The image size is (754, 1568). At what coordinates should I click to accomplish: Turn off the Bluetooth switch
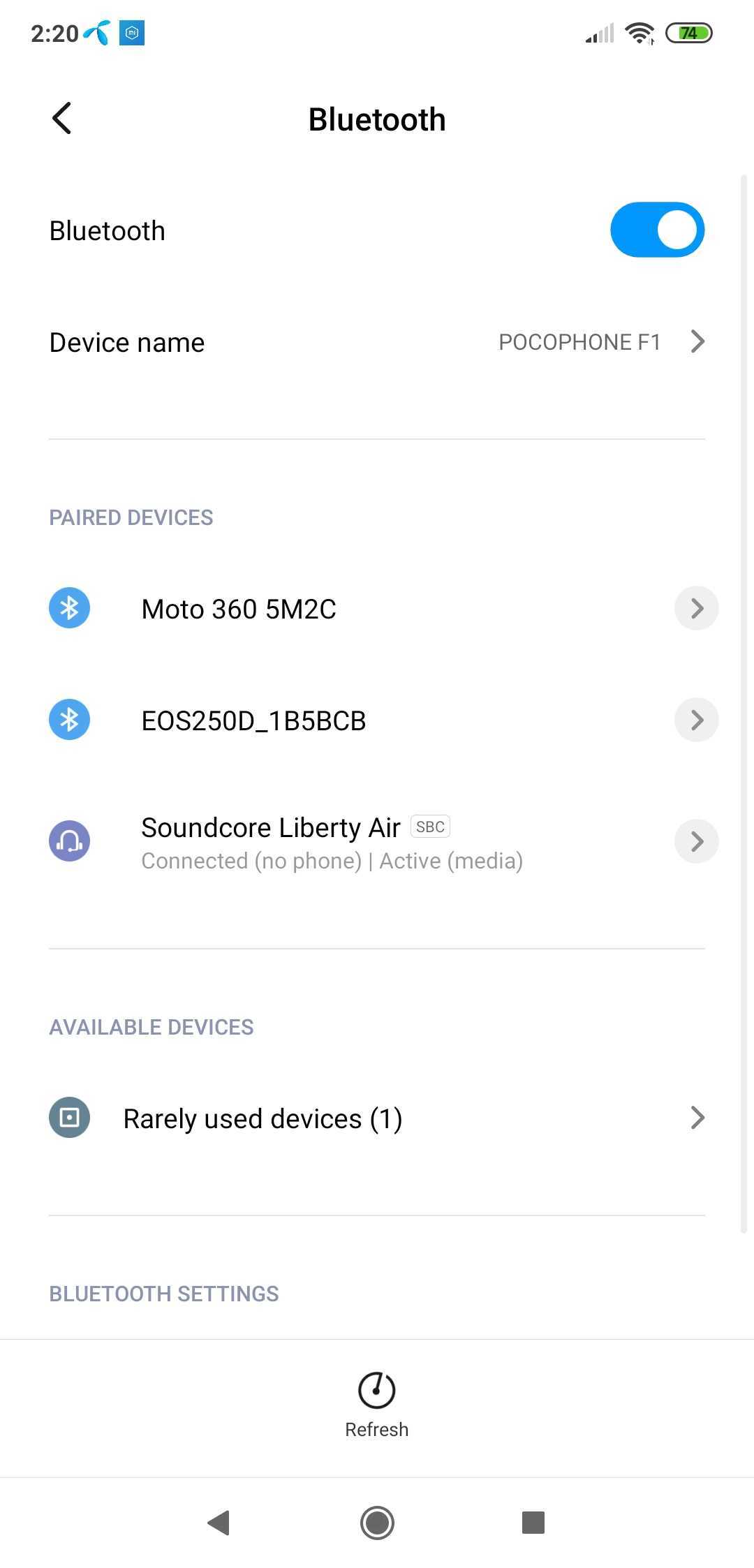[x=656, y=230]
